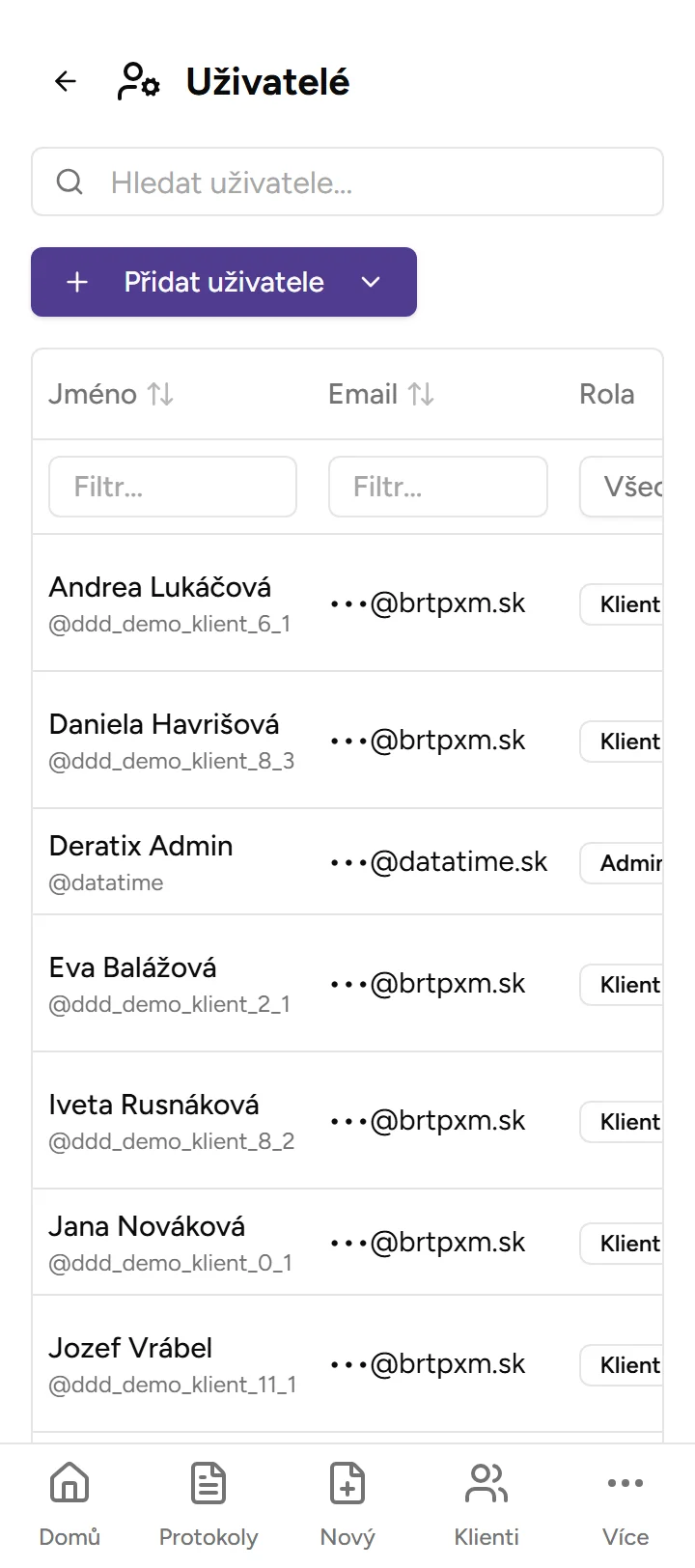Open the Domů home icon

coord(69,1483)
